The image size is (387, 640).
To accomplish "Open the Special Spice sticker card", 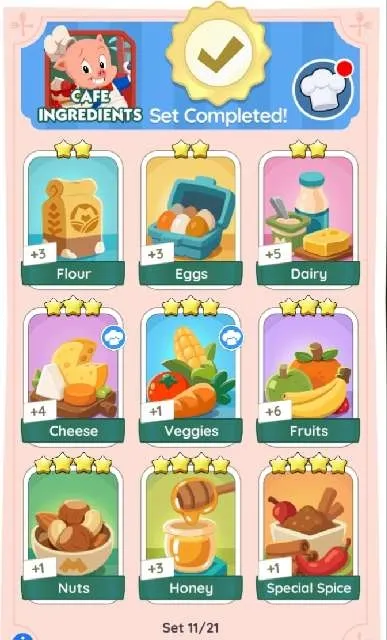I will [308, 533].
